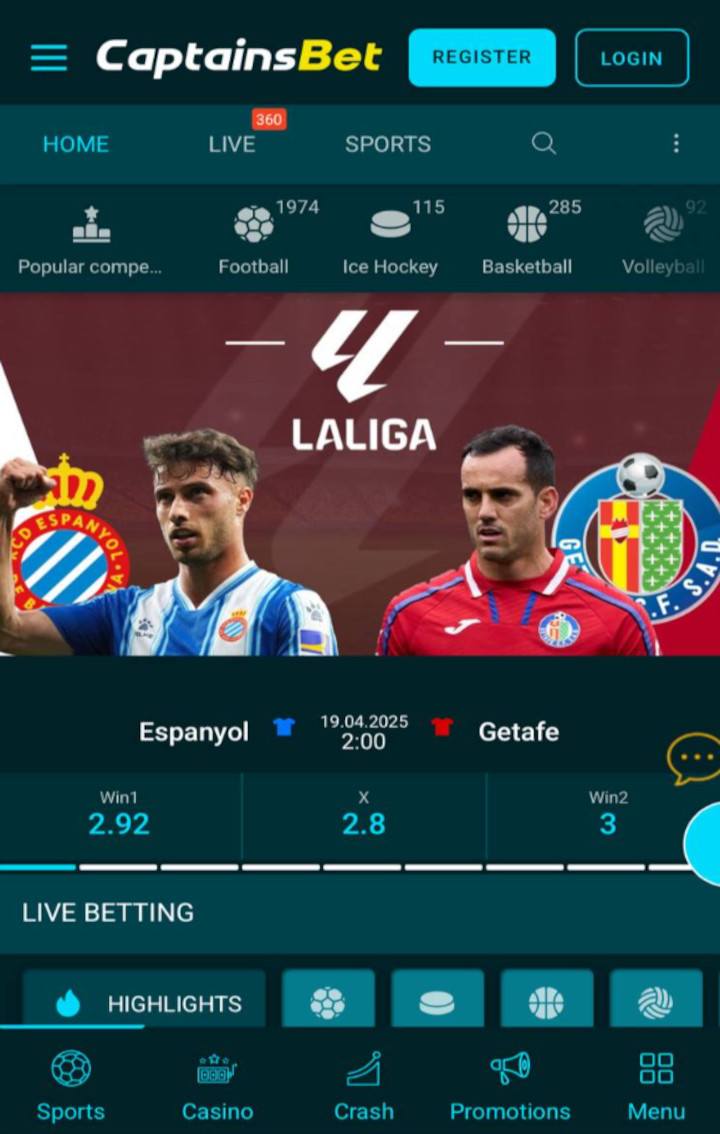720x1134 pixels.
Task: Toggle the HIGHLIGHTS filter
Action: [x=144, y=1003]
